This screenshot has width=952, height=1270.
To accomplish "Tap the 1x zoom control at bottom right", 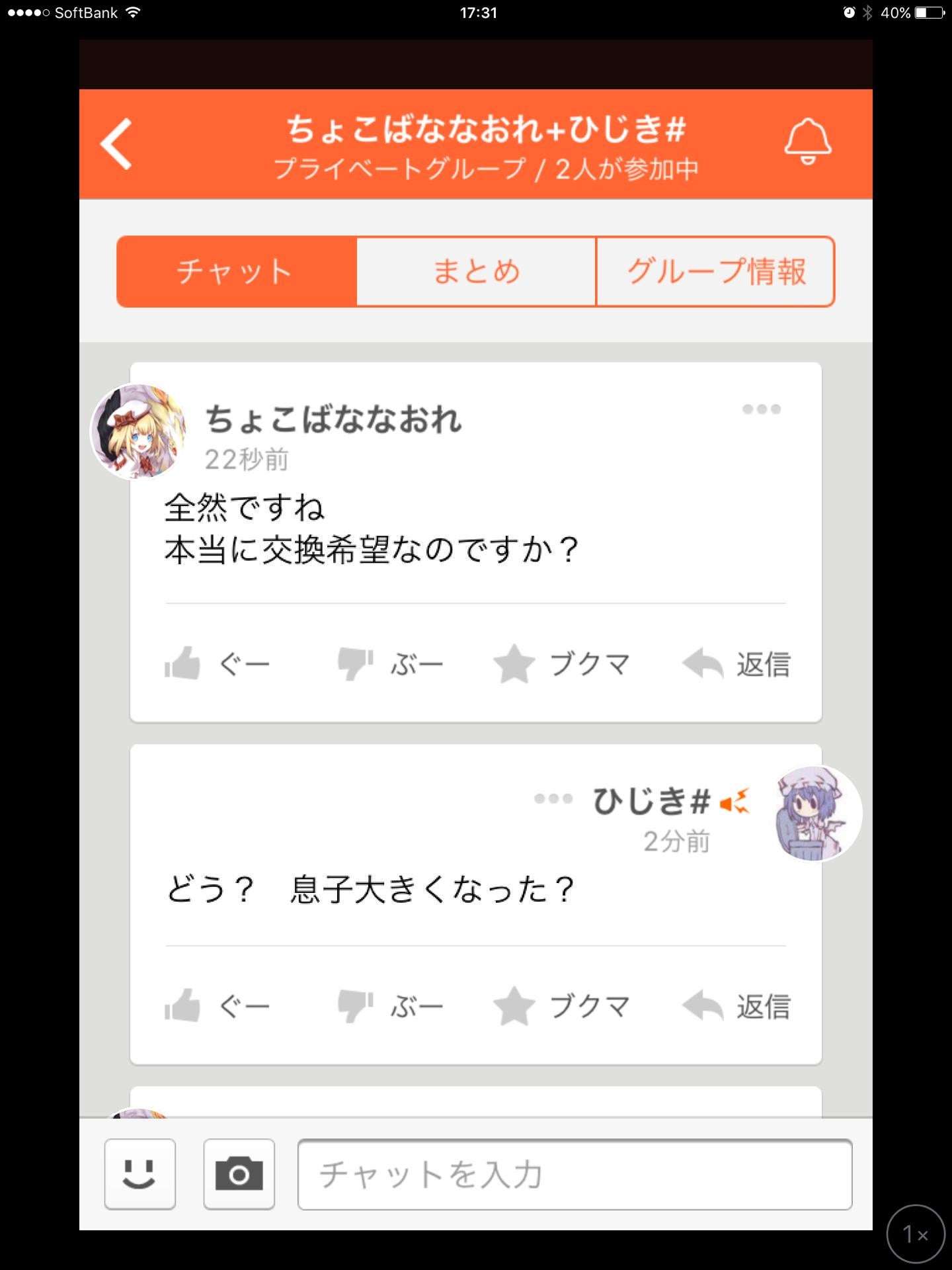I will (x=914, y=1234).
